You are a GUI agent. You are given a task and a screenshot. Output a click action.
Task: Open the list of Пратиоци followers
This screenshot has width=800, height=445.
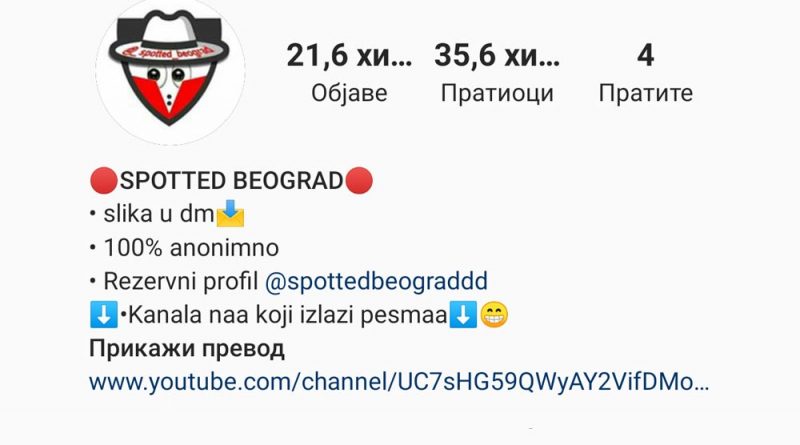[x=497, y=73]
